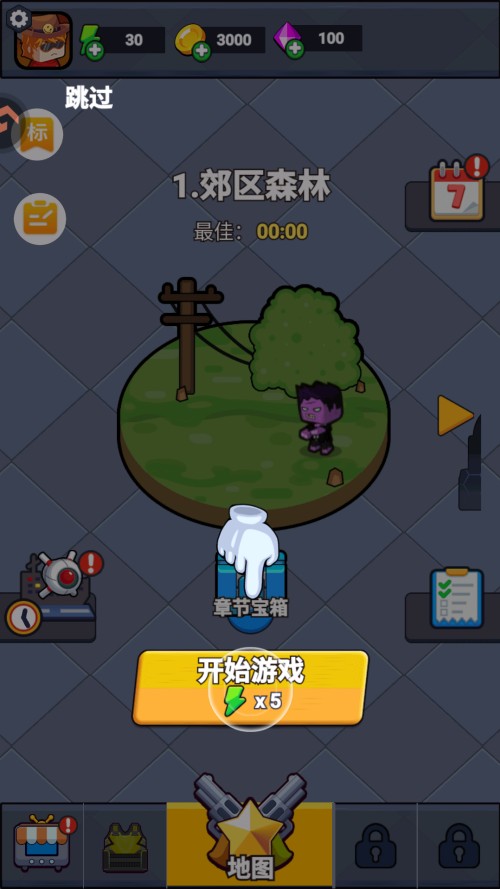Open the orange 标 bookmark button

[37, 134]
